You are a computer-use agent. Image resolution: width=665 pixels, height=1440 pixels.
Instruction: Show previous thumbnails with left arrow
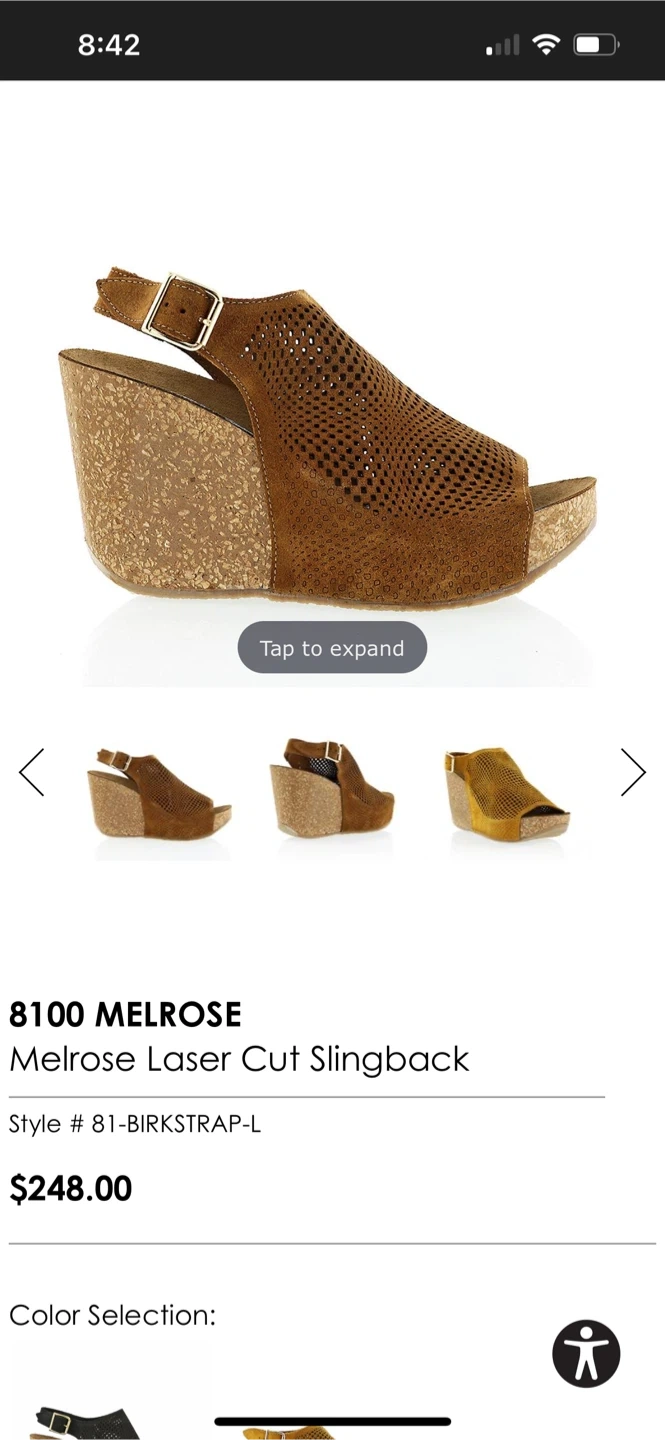pos(32,772)
